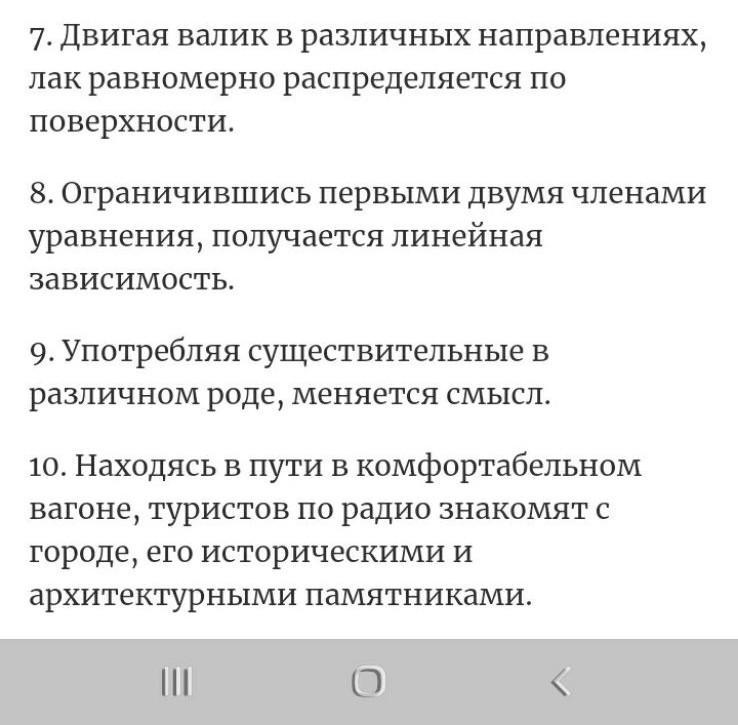Image resolution: width=738 pixels, height=725 pixels.
Task: Tap the system back arrow
Action: point(560,683)
